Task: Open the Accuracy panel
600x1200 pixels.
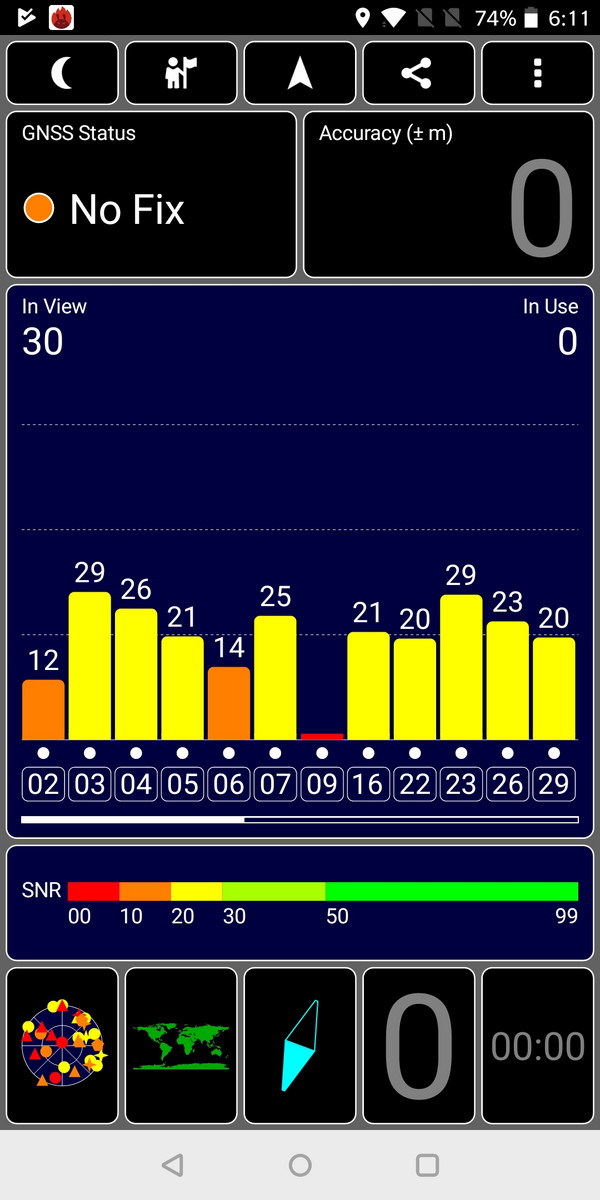Action: tap(448, 194)
